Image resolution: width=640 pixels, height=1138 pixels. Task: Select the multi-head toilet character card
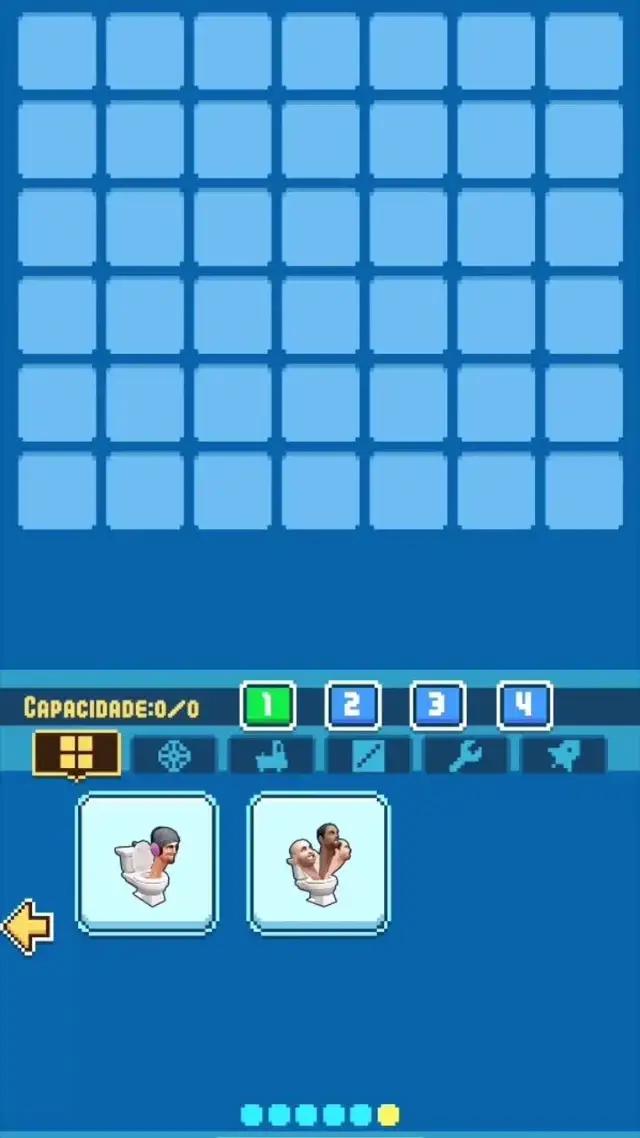pyautogui.click(x=318, y=863)
